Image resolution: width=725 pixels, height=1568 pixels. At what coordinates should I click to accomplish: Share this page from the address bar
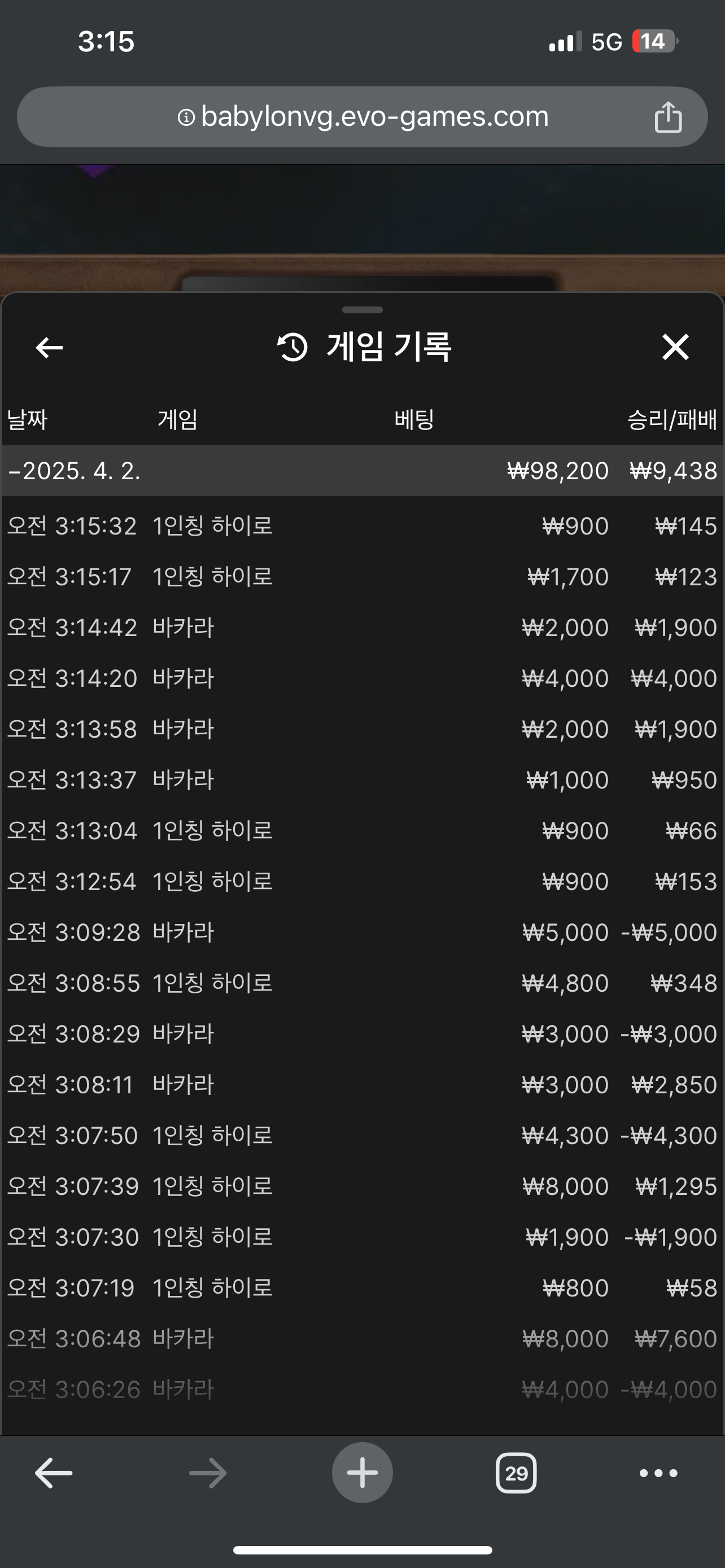click(668, 117)
